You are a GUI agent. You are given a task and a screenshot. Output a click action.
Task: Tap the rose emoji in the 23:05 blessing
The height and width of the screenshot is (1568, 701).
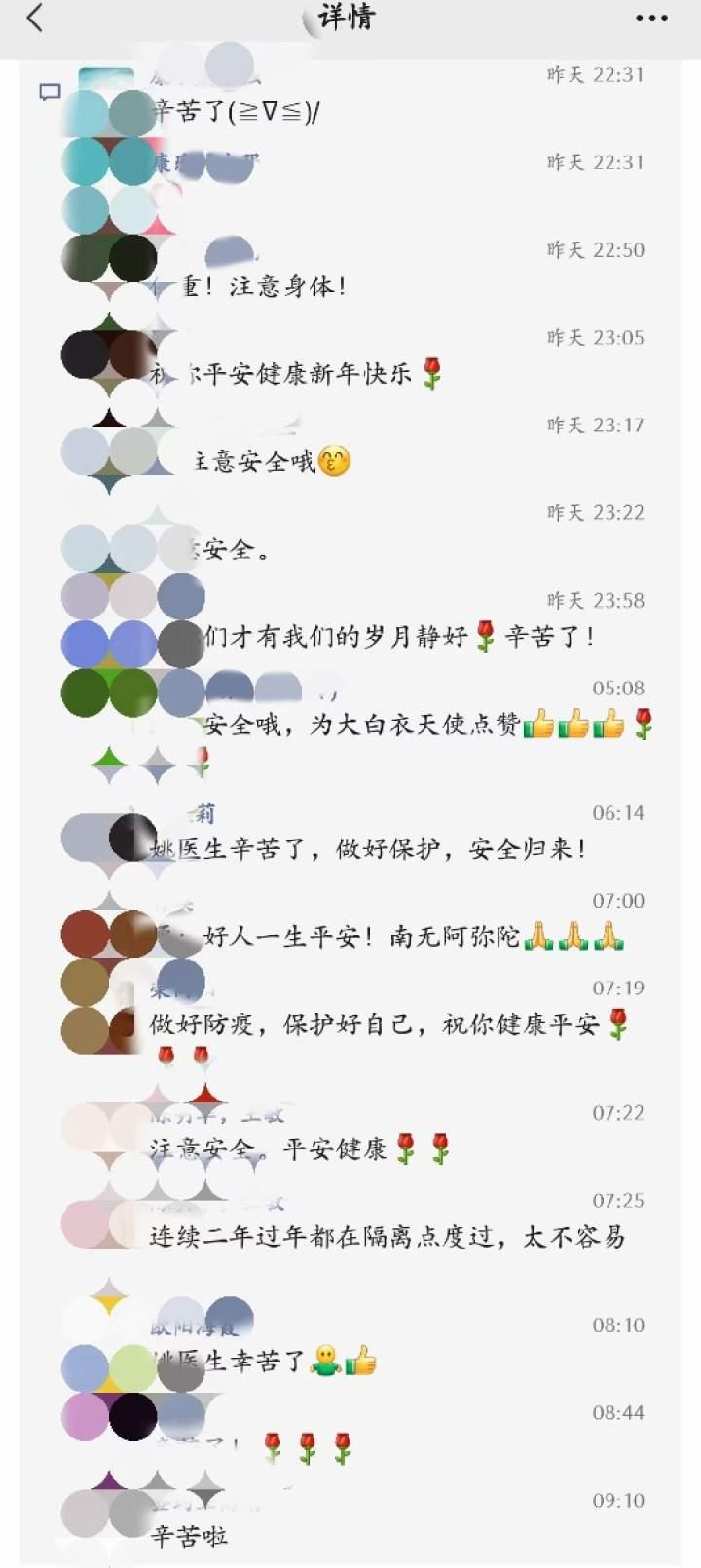point(431,371)
